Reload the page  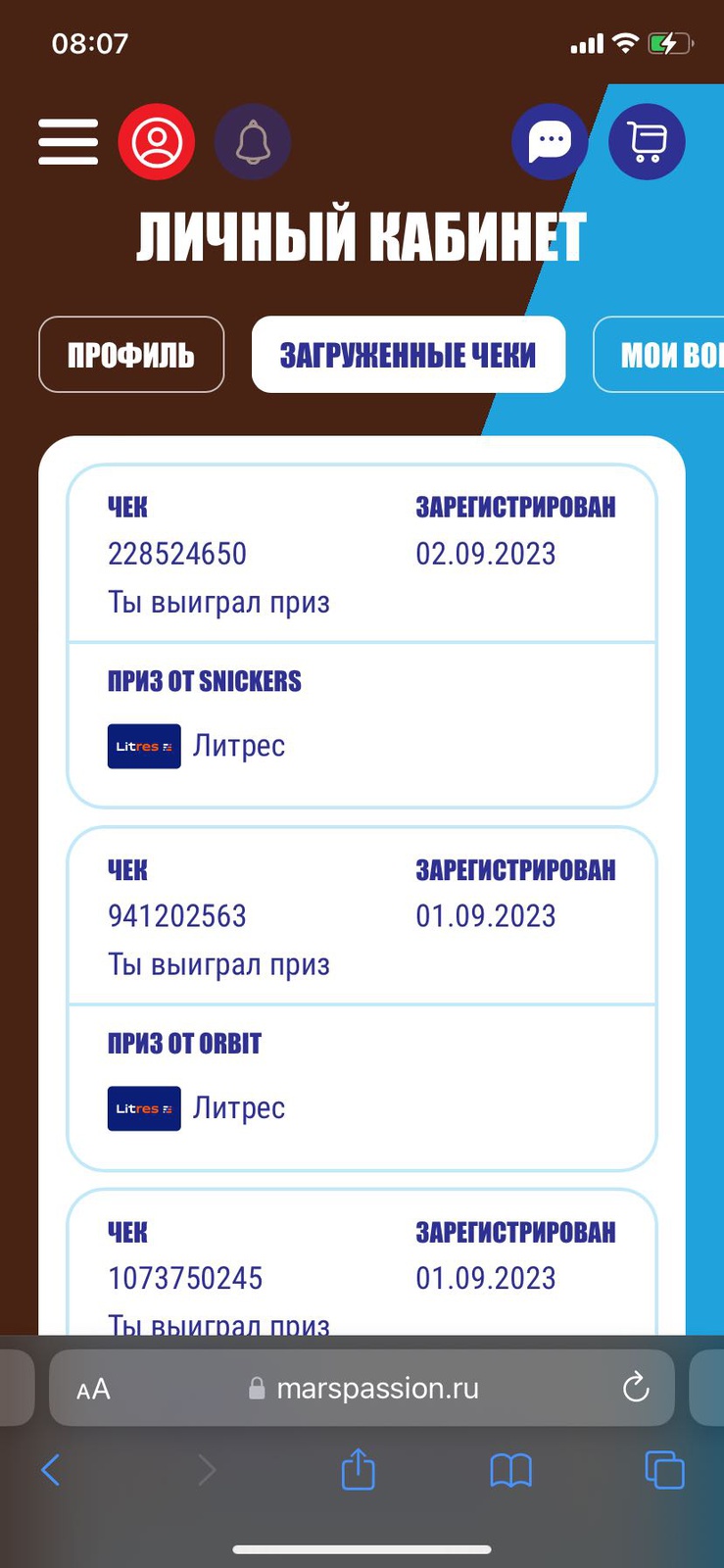coord(636,1388)
